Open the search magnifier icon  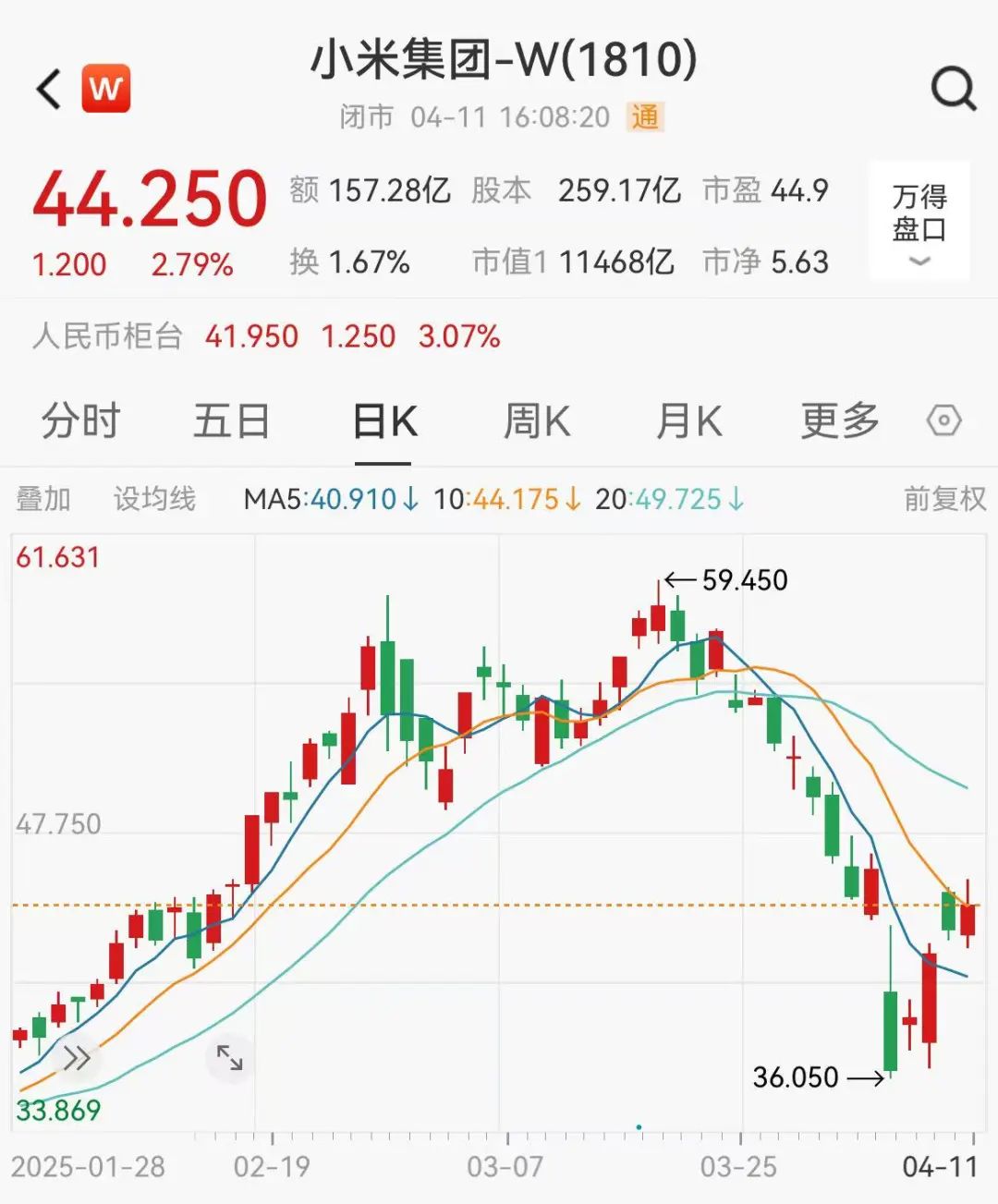click(953, 90)
